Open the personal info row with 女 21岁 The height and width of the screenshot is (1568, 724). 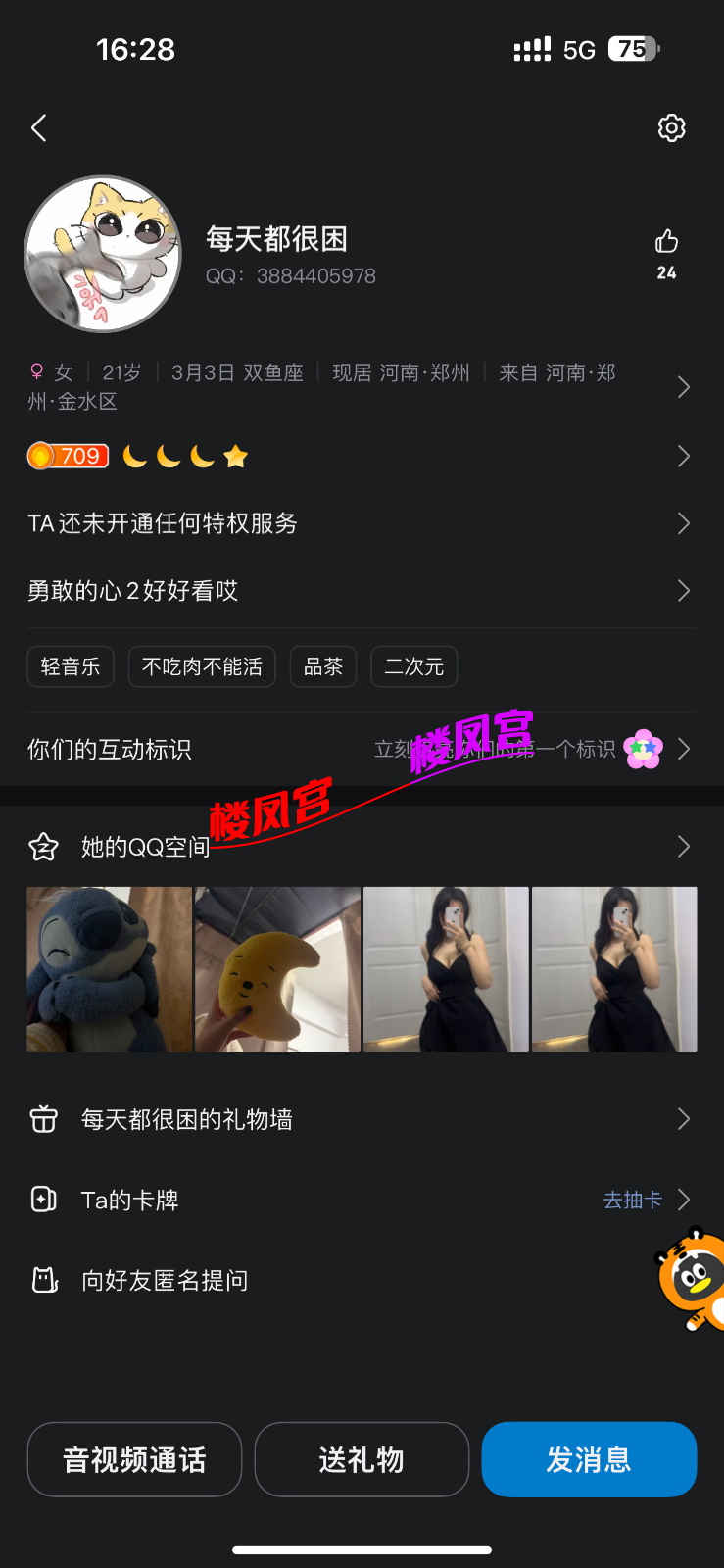point(353,386)
